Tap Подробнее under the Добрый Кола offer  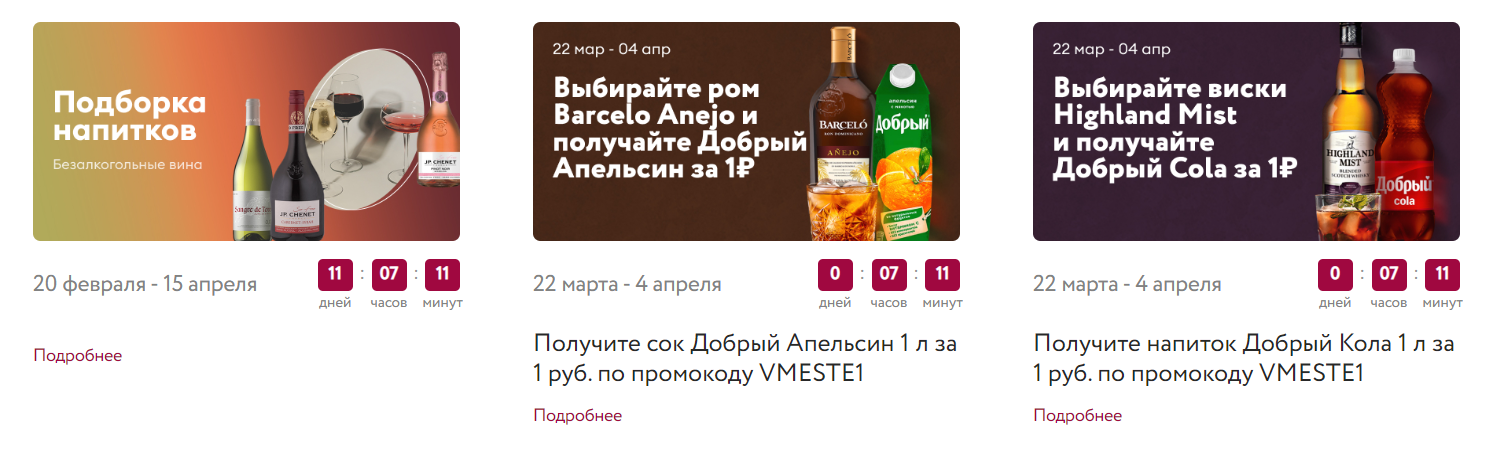1078,416
